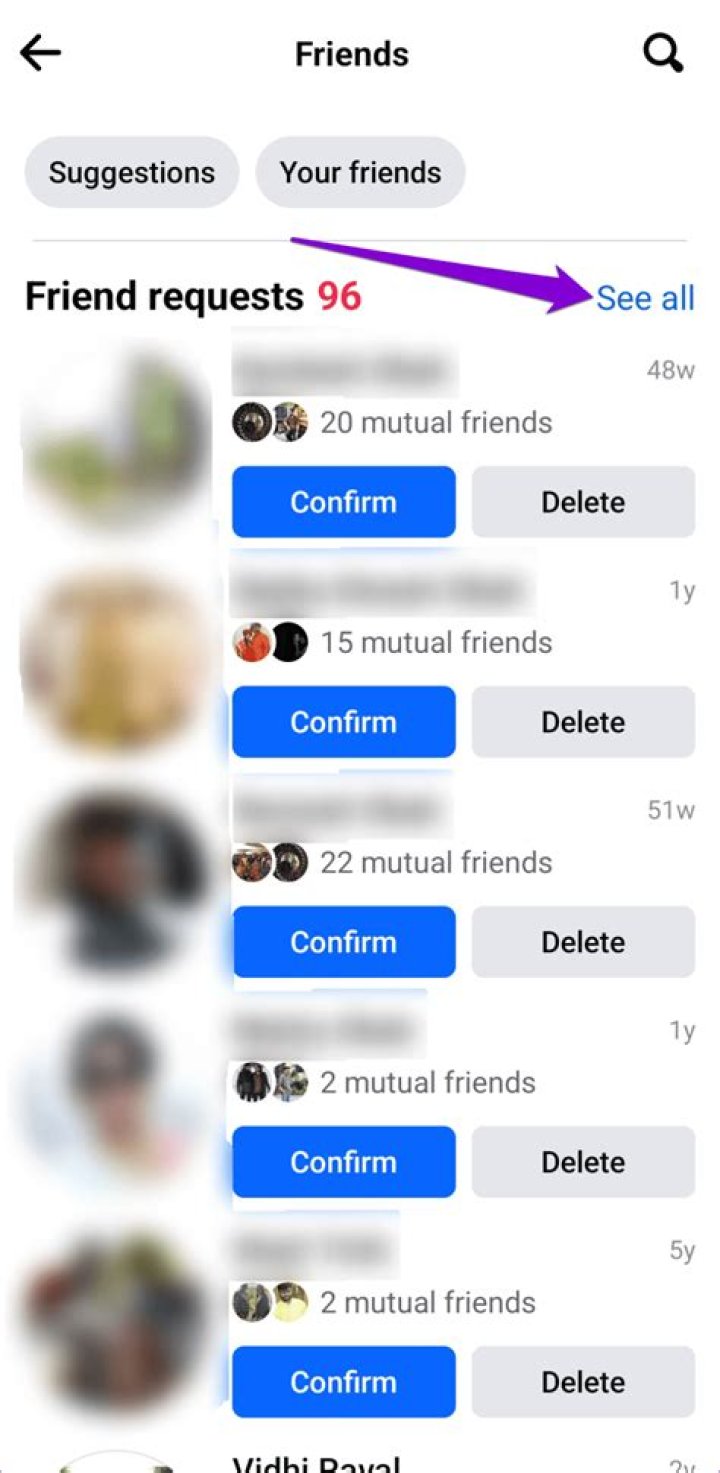The height and width of the screenshot is (1473, 720).
Task: Delete request with 15 mutual friends
Action: 583,722
